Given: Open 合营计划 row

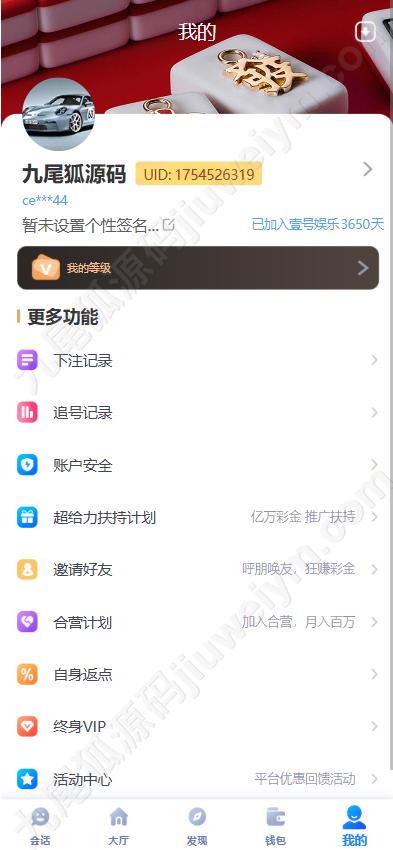Looking at the screenshot, I should 197,622.
